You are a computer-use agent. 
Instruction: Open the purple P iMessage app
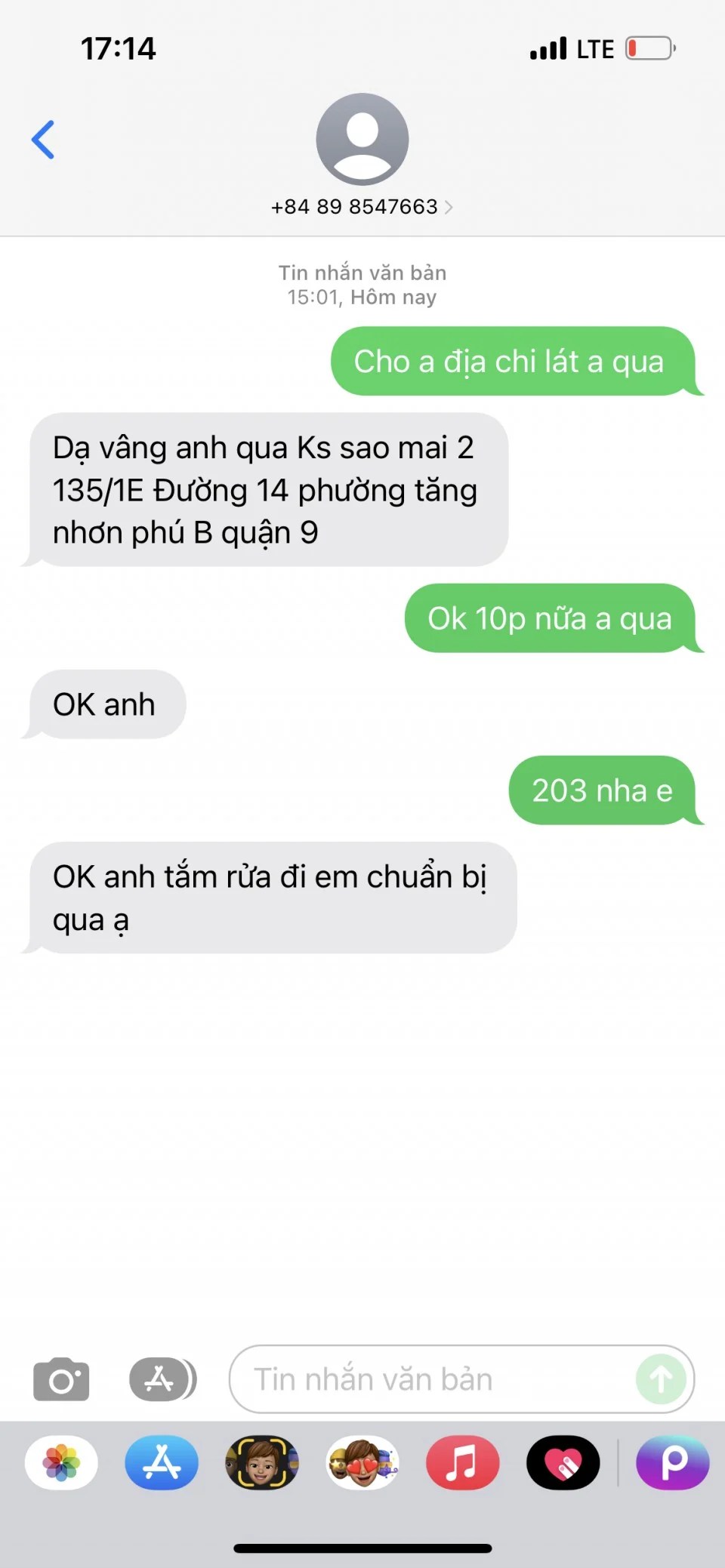click(x=672, y=1462)
